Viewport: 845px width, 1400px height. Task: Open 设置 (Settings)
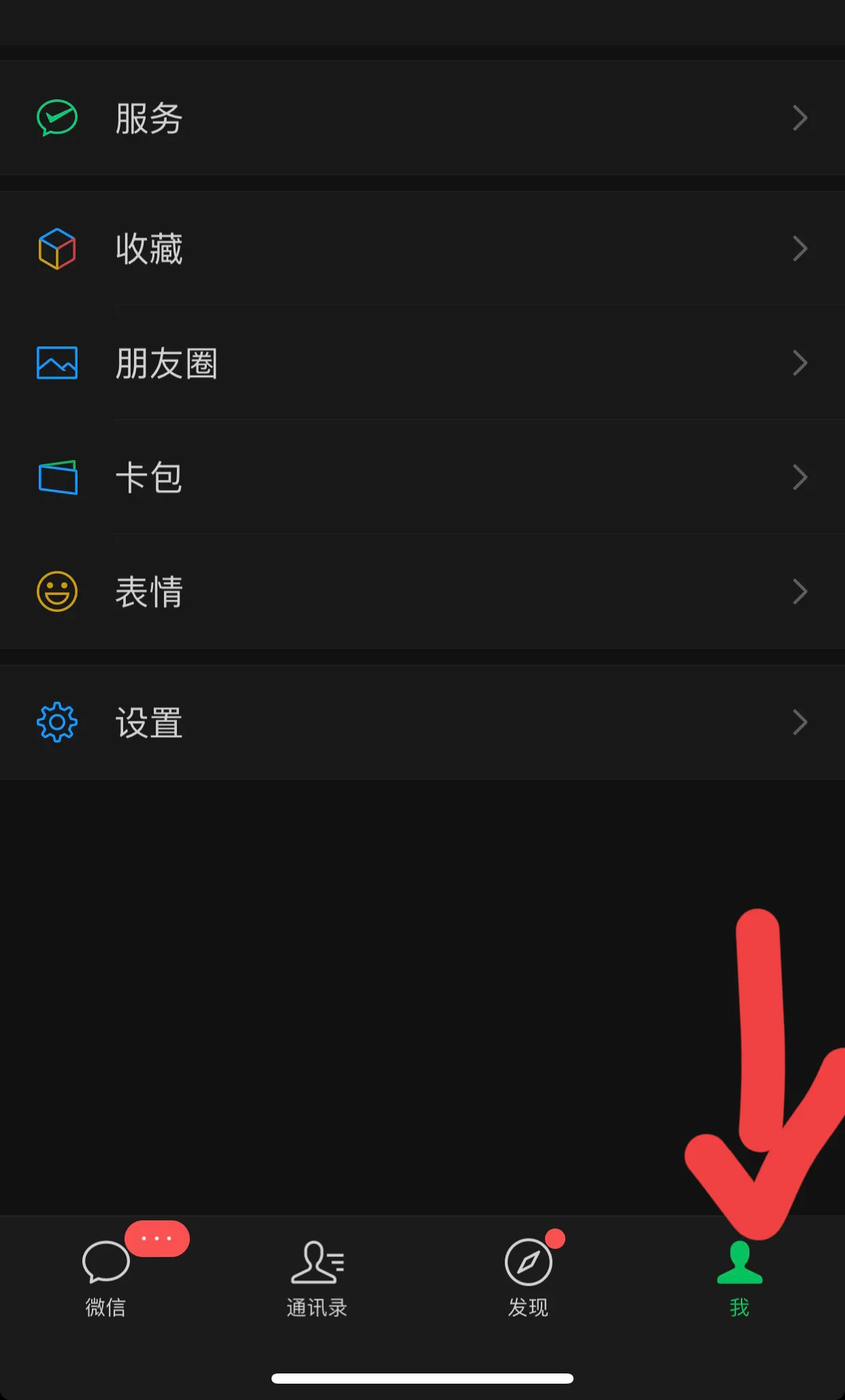(x=422, y=722)
